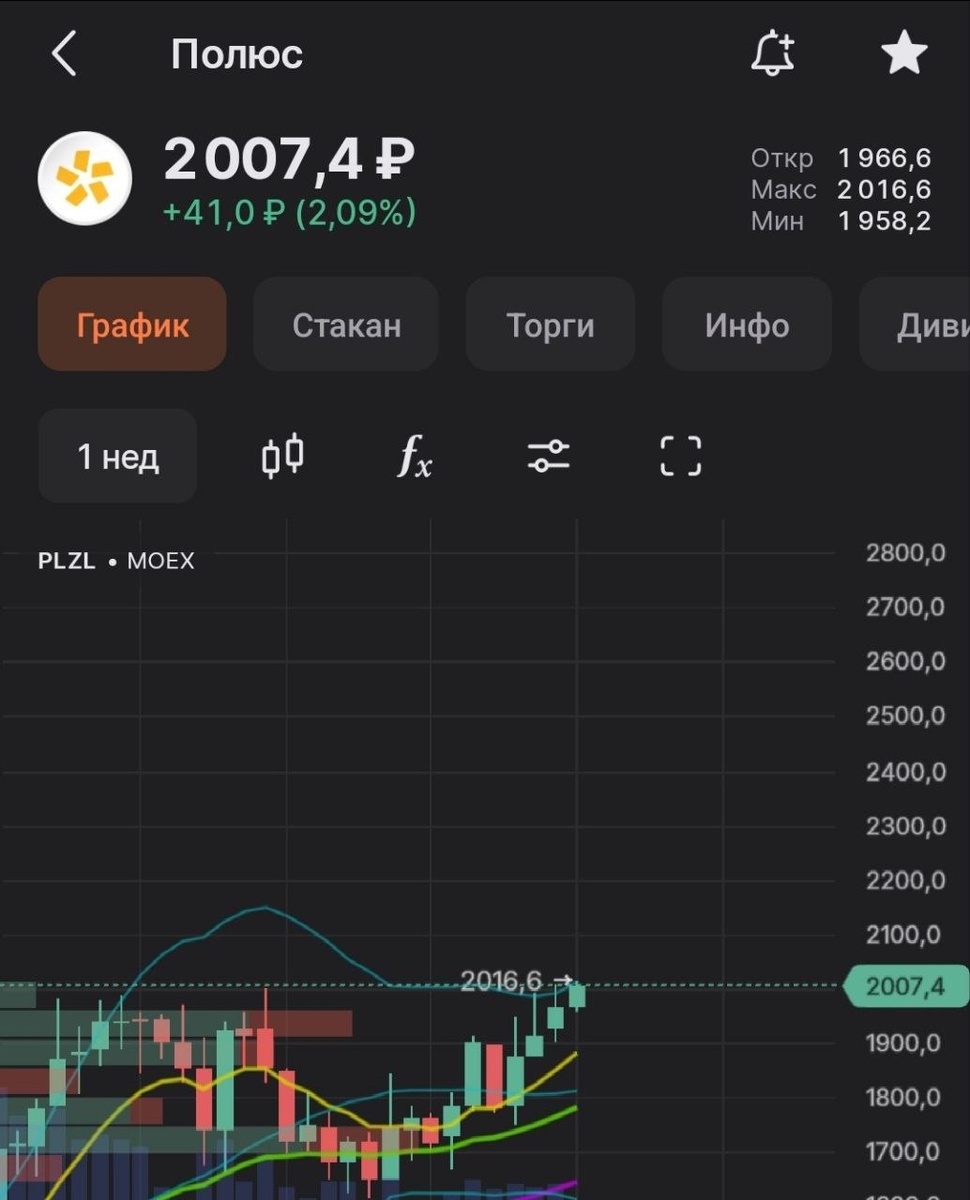Open the fx indicators menu

click(x=415, y=457)
